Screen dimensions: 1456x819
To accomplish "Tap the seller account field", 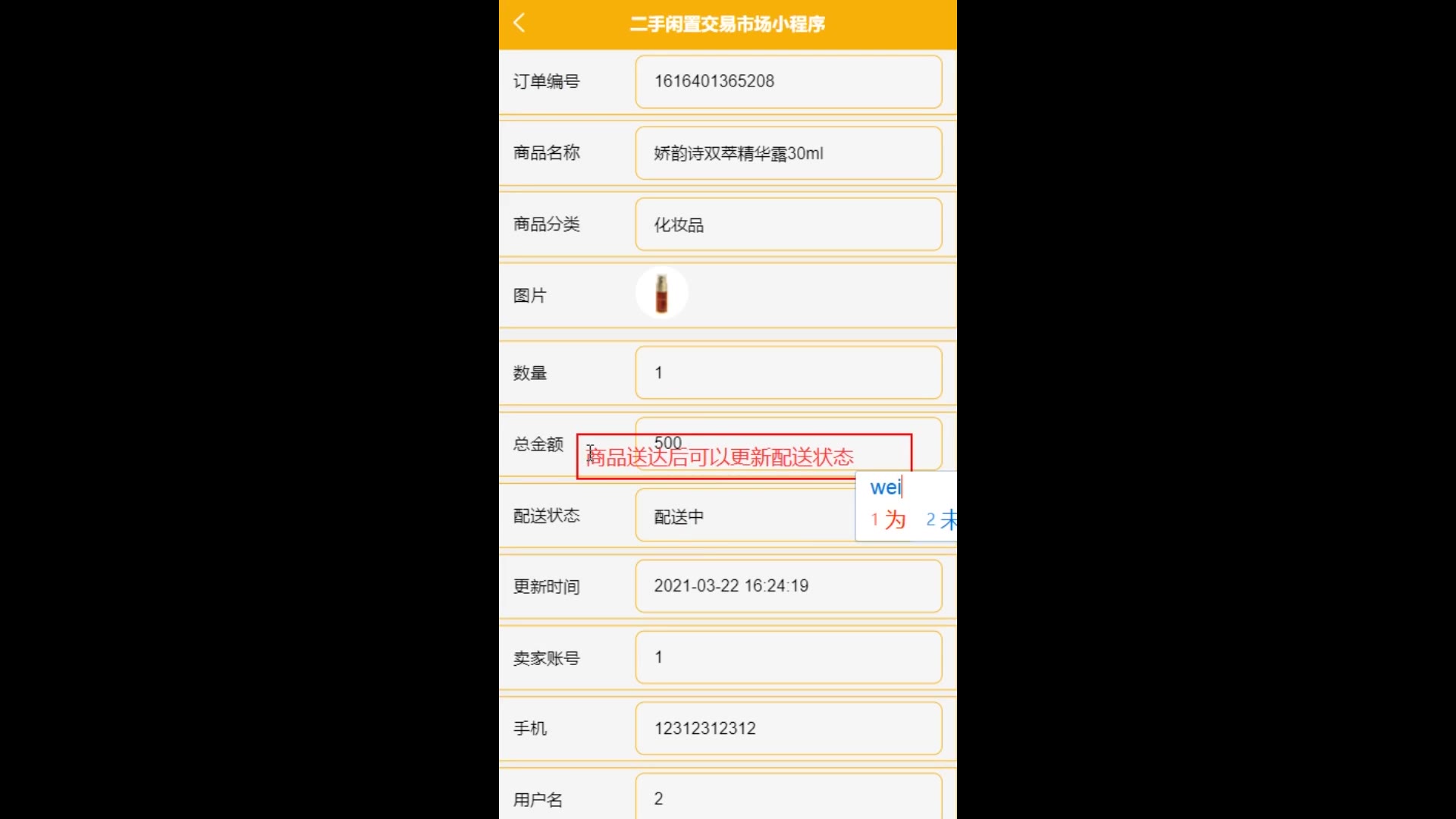I will 788,657.
